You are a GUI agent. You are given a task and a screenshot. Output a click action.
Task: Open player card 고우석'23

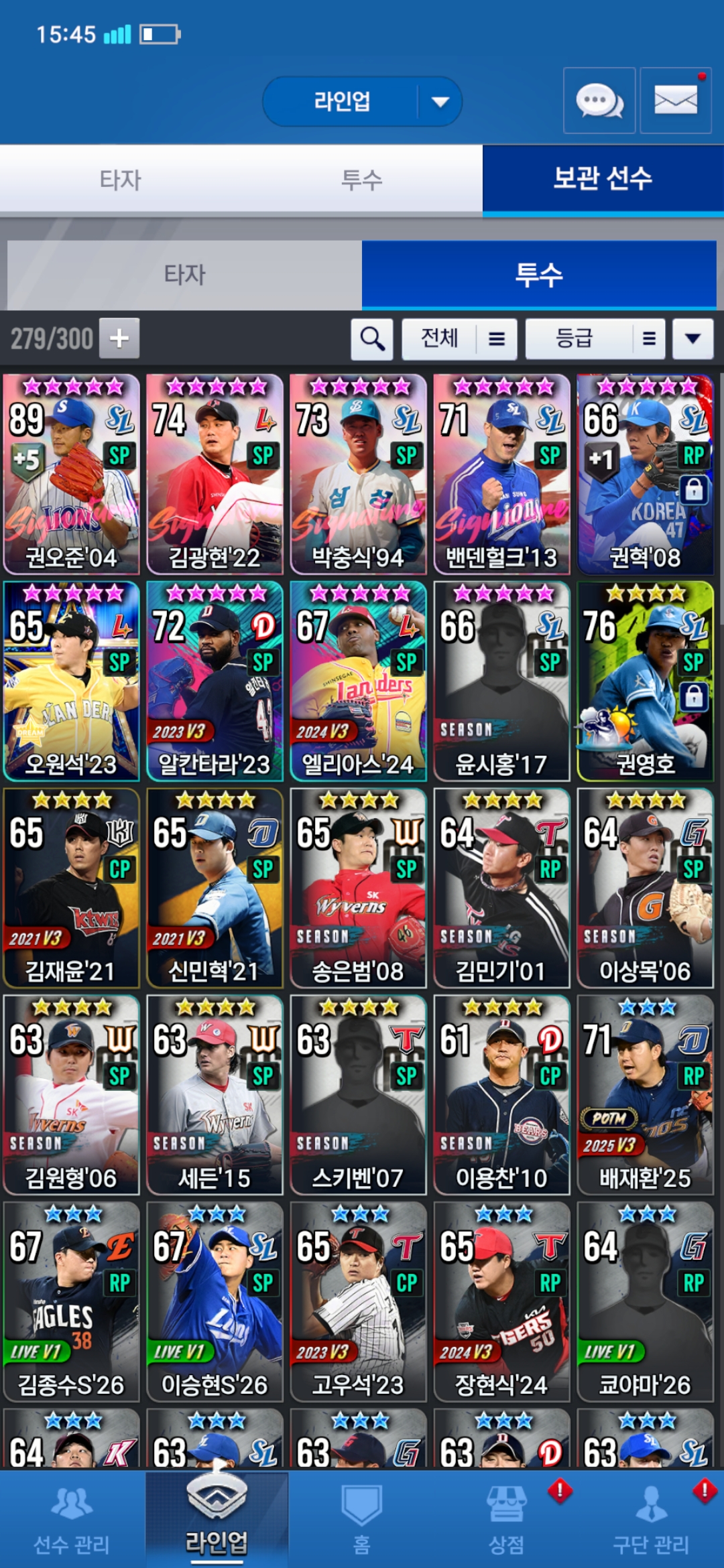coord(358,1301)
